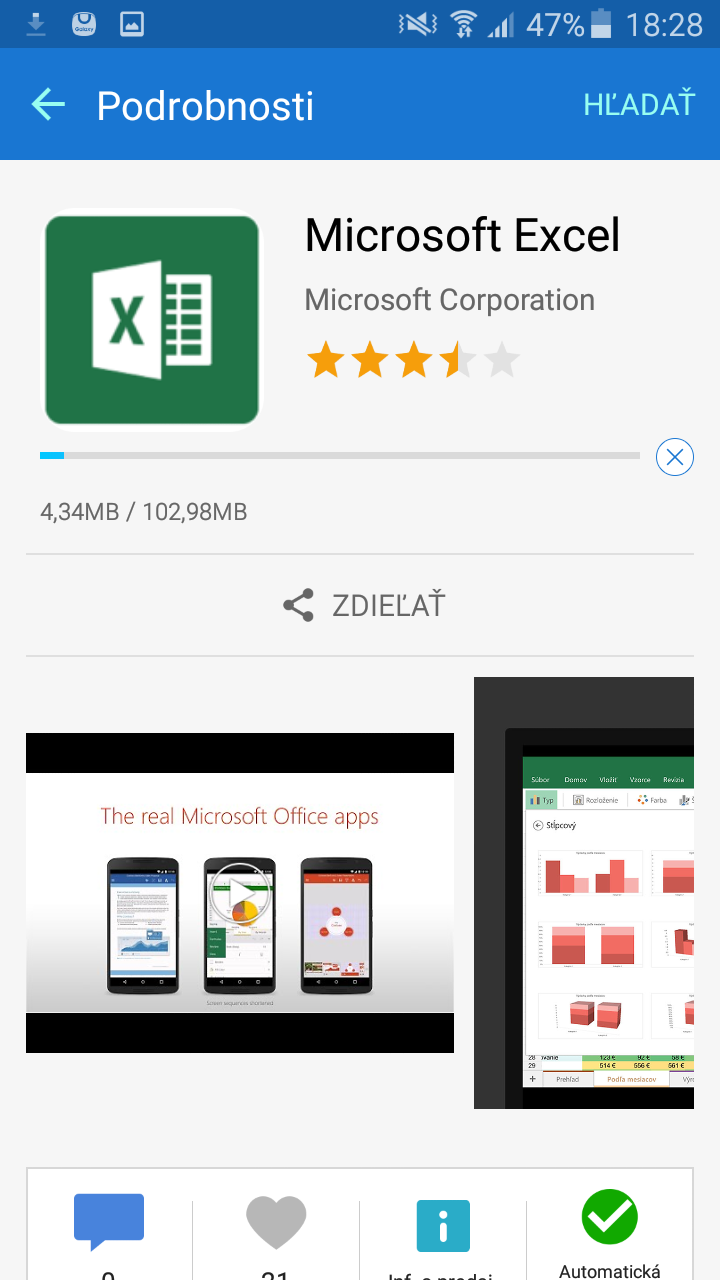The width and height of the screenshot is (720, 1280).
Task: Open HĽADAŤ search
Action: pyautogui.click(x=639, y=104)
